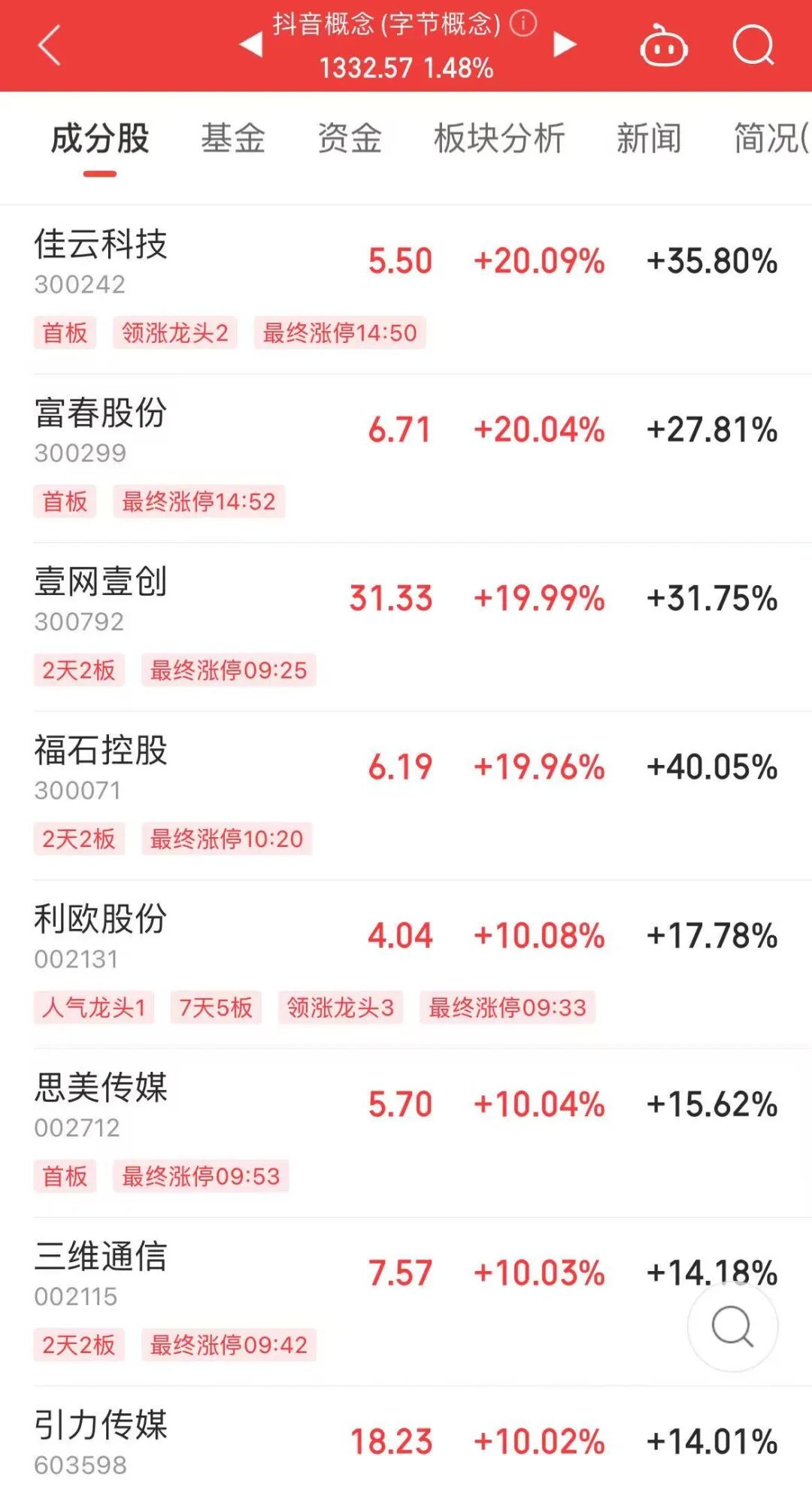Viewport: 812px width, 1487px height.
Task: Open the info icon beside 抖音概念
Action: (523, 24)
